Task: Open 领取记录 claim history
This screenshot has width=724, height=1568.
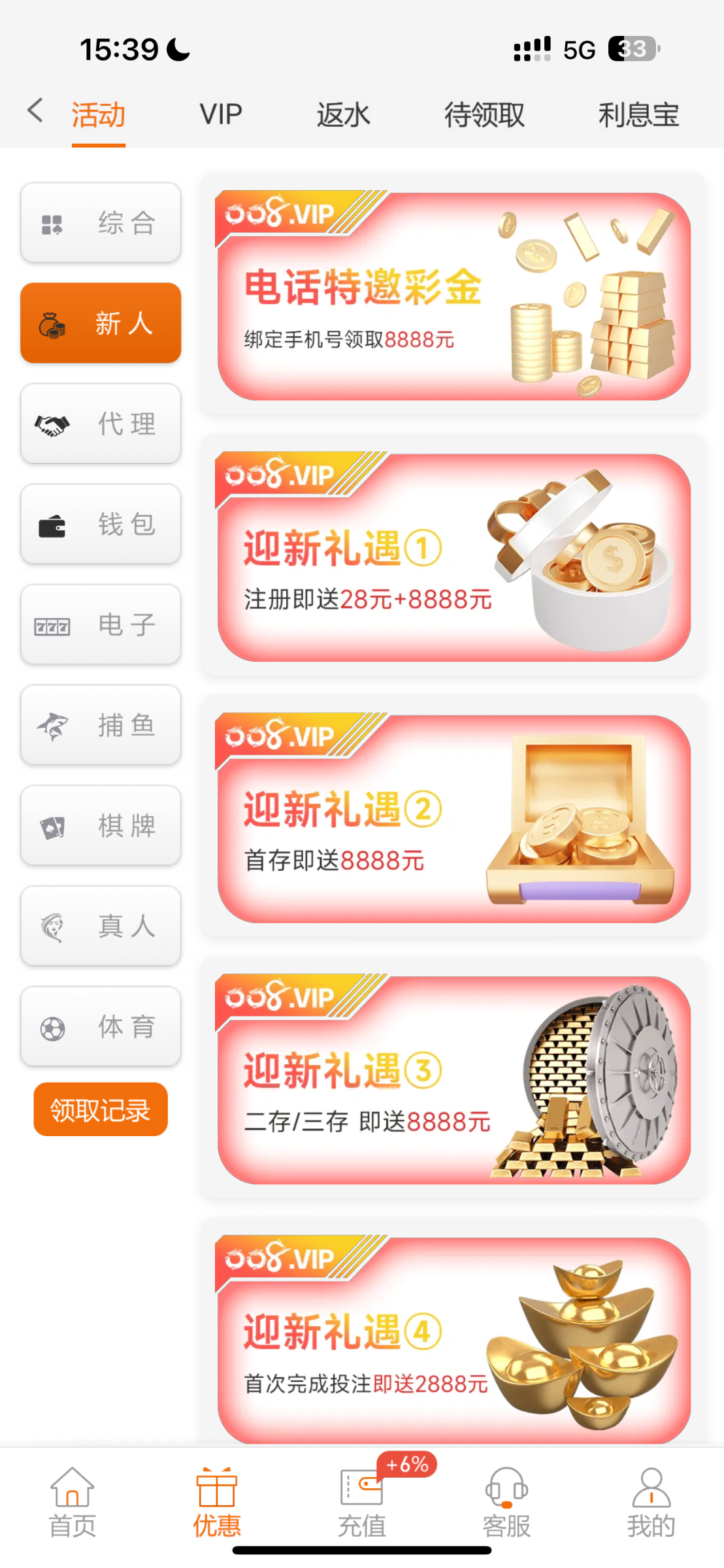Action: pos(101,1109)
